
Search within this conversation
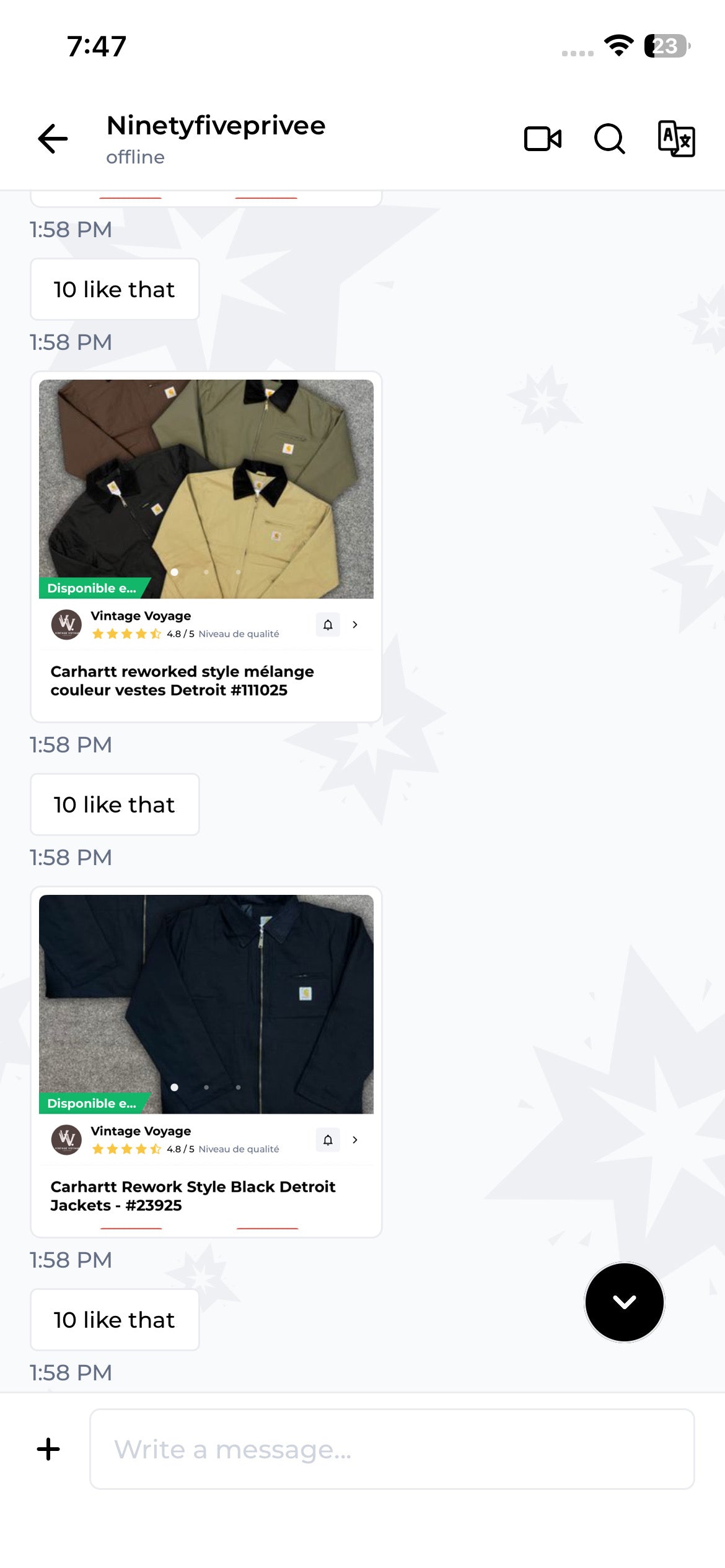pos(609,139)
